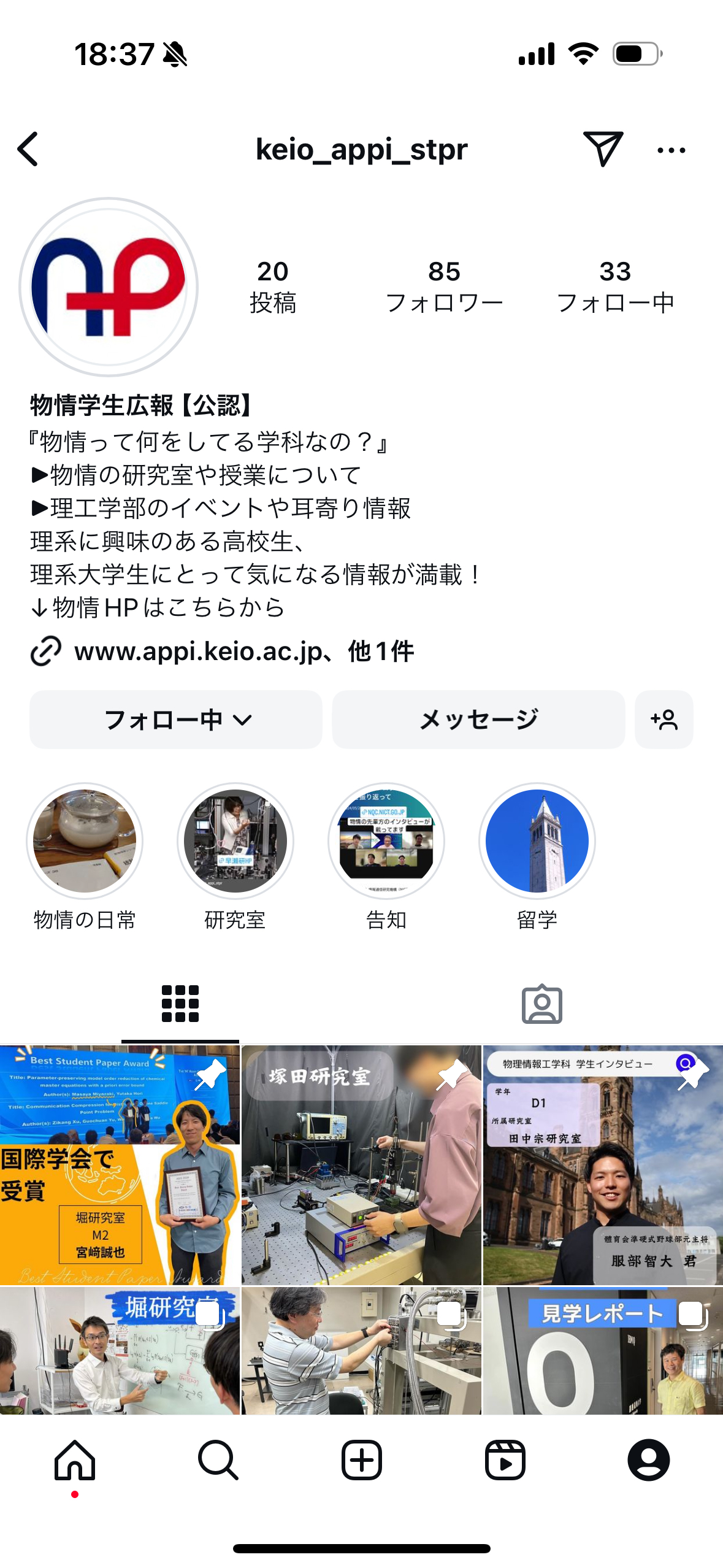Open the フォロー中 following count list
The width and height of the screenshot is (723, 1568).
click(615, 286)
